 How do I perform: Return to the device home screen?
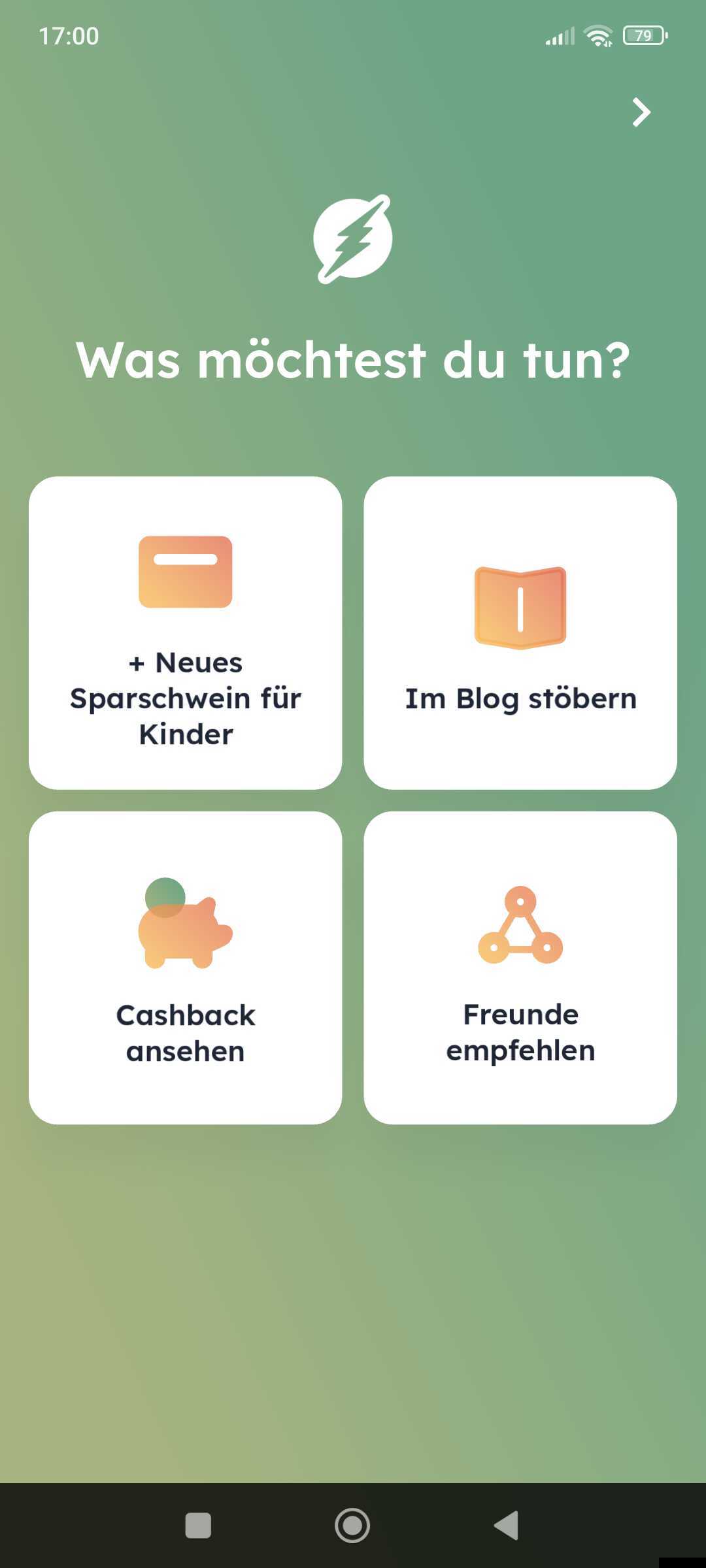click(352, 1526)
